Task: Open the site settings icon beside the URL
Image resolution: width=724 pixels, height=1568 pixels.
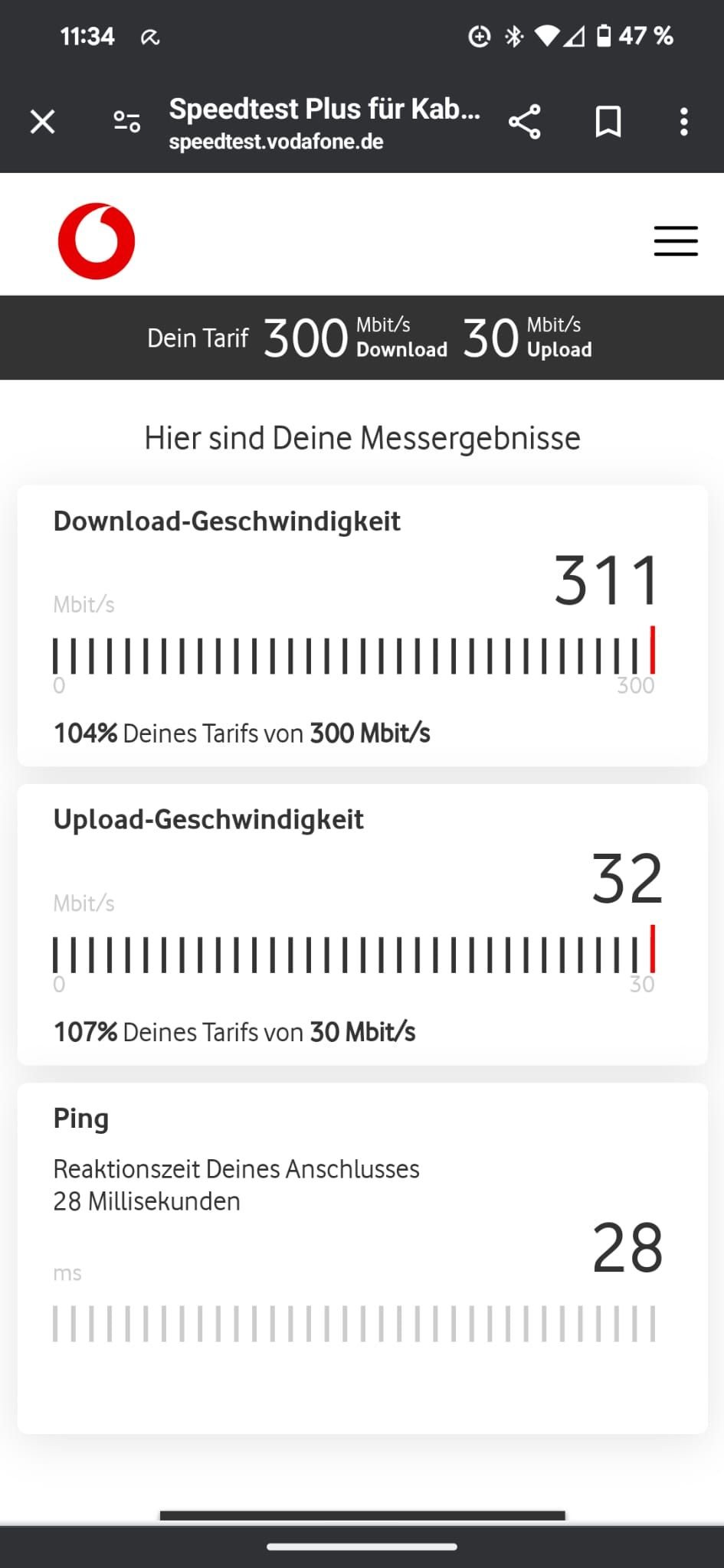Action: (x=127, y=122)
